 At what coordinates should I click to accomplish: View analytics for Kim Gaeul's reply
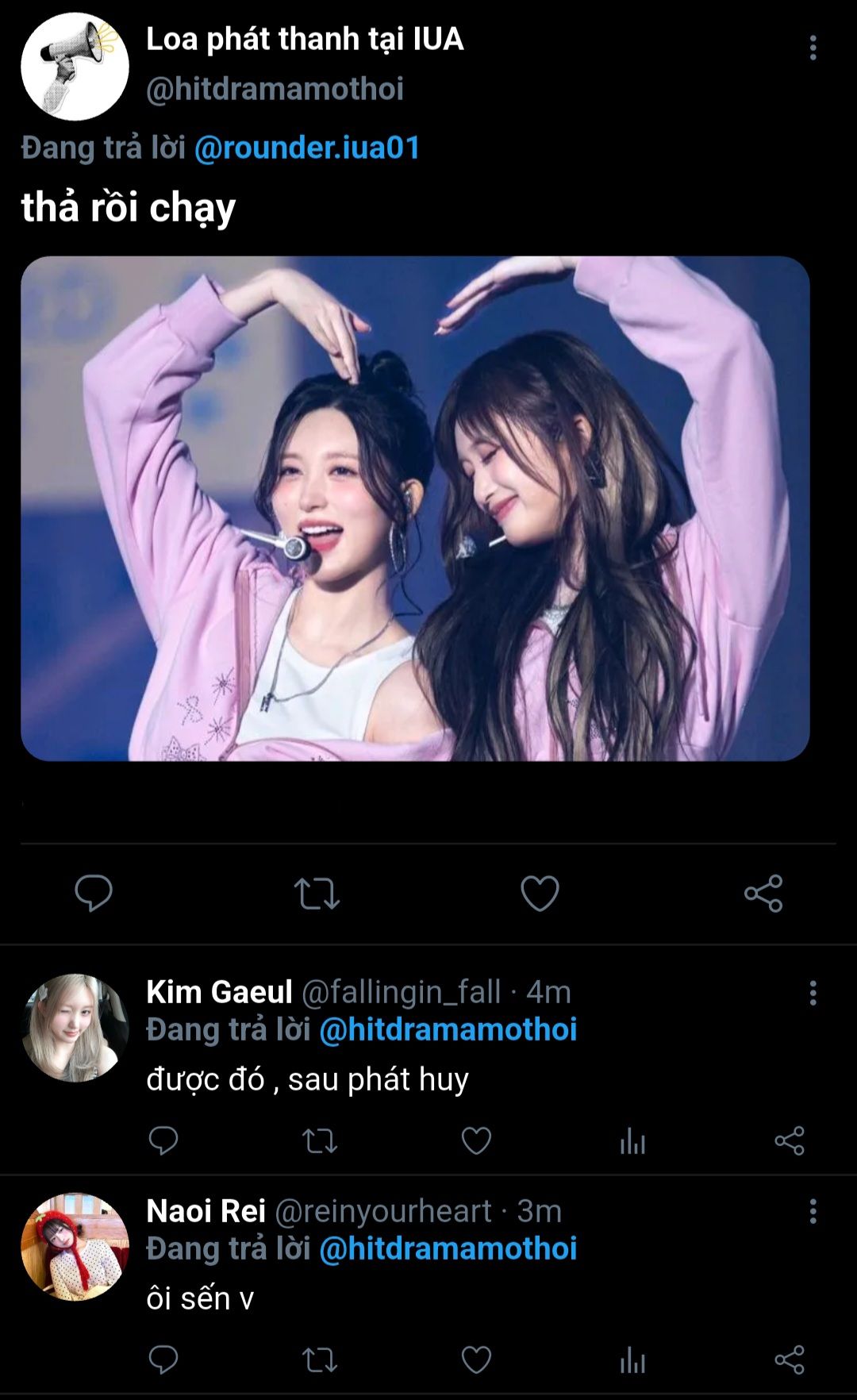point(632,1141)
